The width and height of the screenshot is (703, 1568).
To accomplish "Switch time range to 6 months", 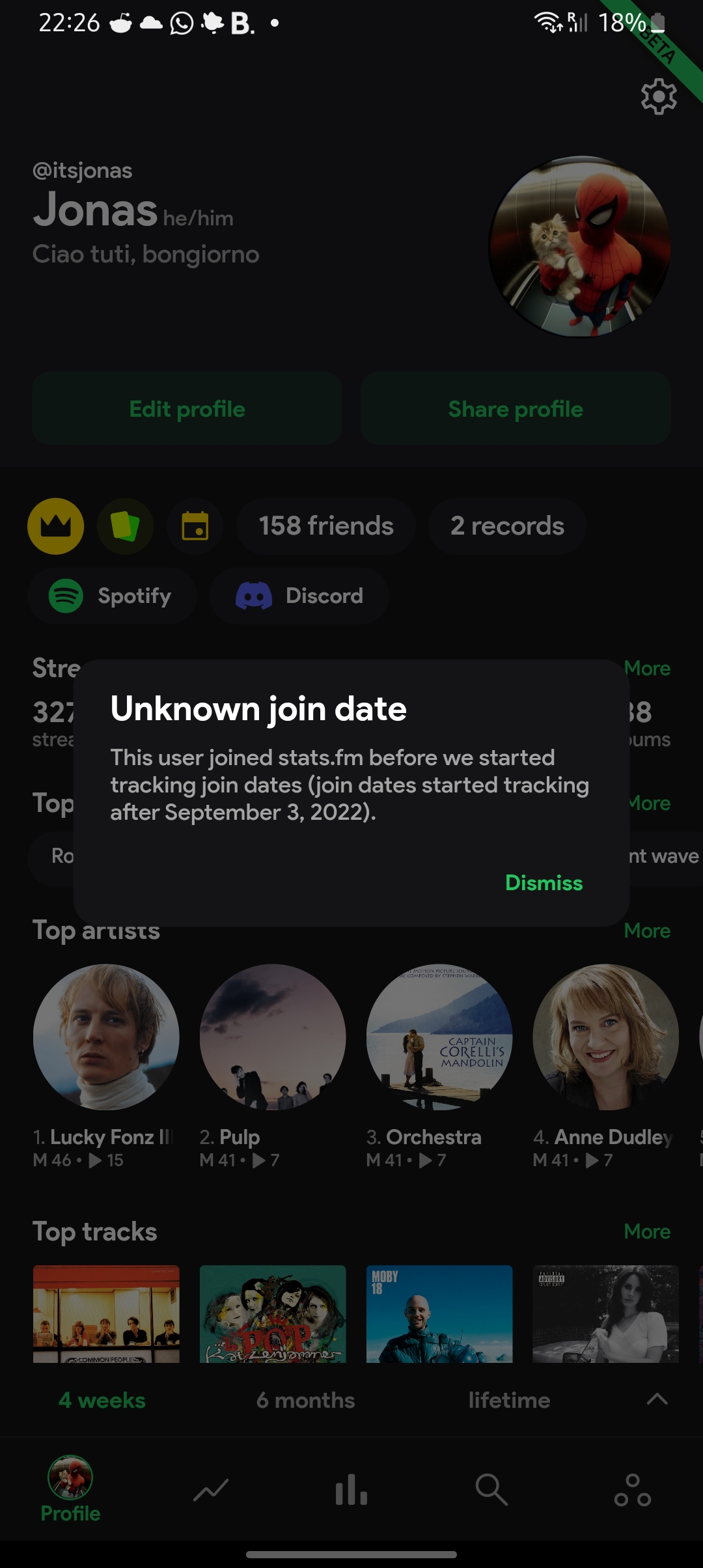I will click(x=305, y=1400).
